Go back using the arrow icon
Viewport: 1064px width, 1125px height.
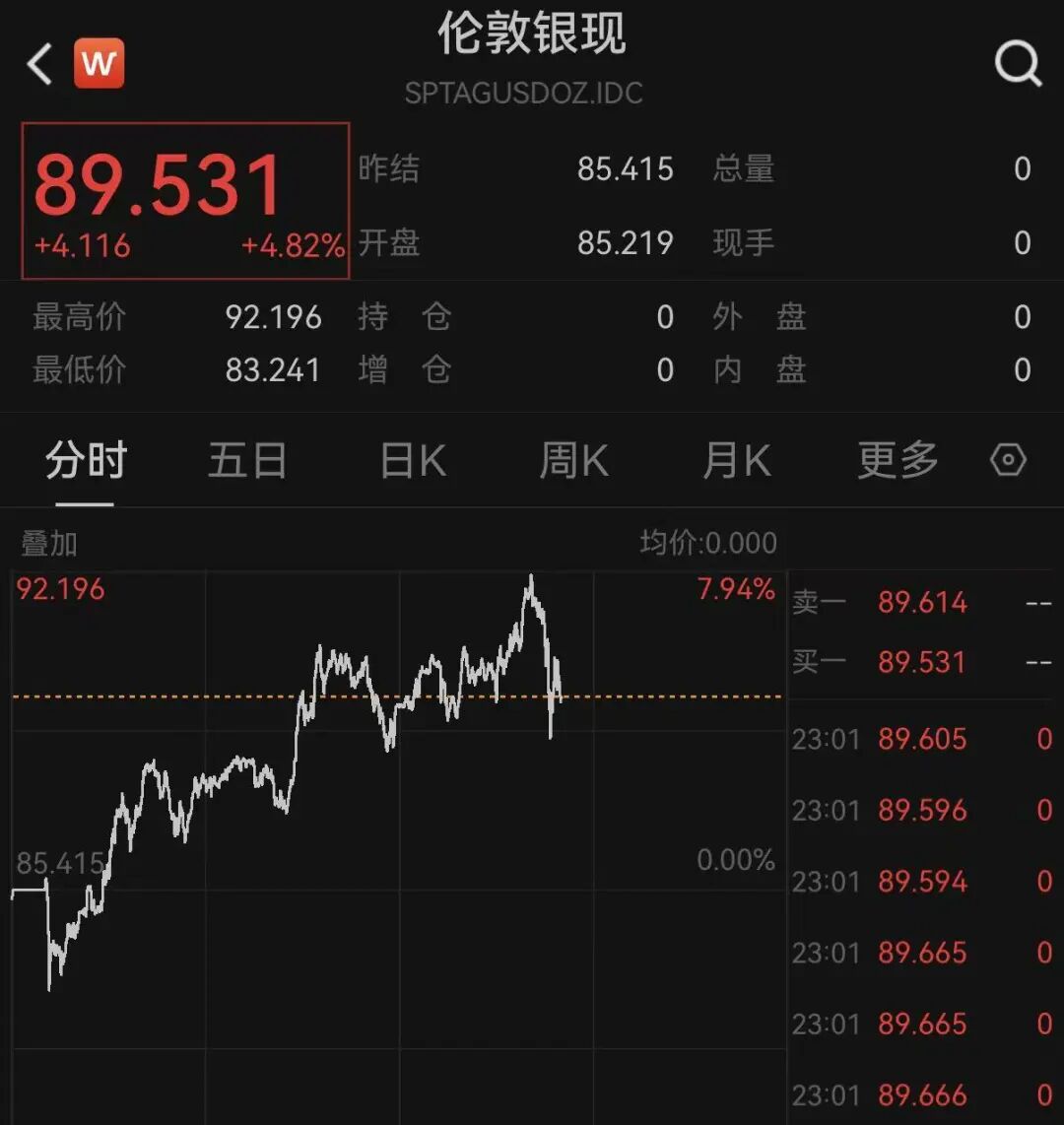click(39, 65)
